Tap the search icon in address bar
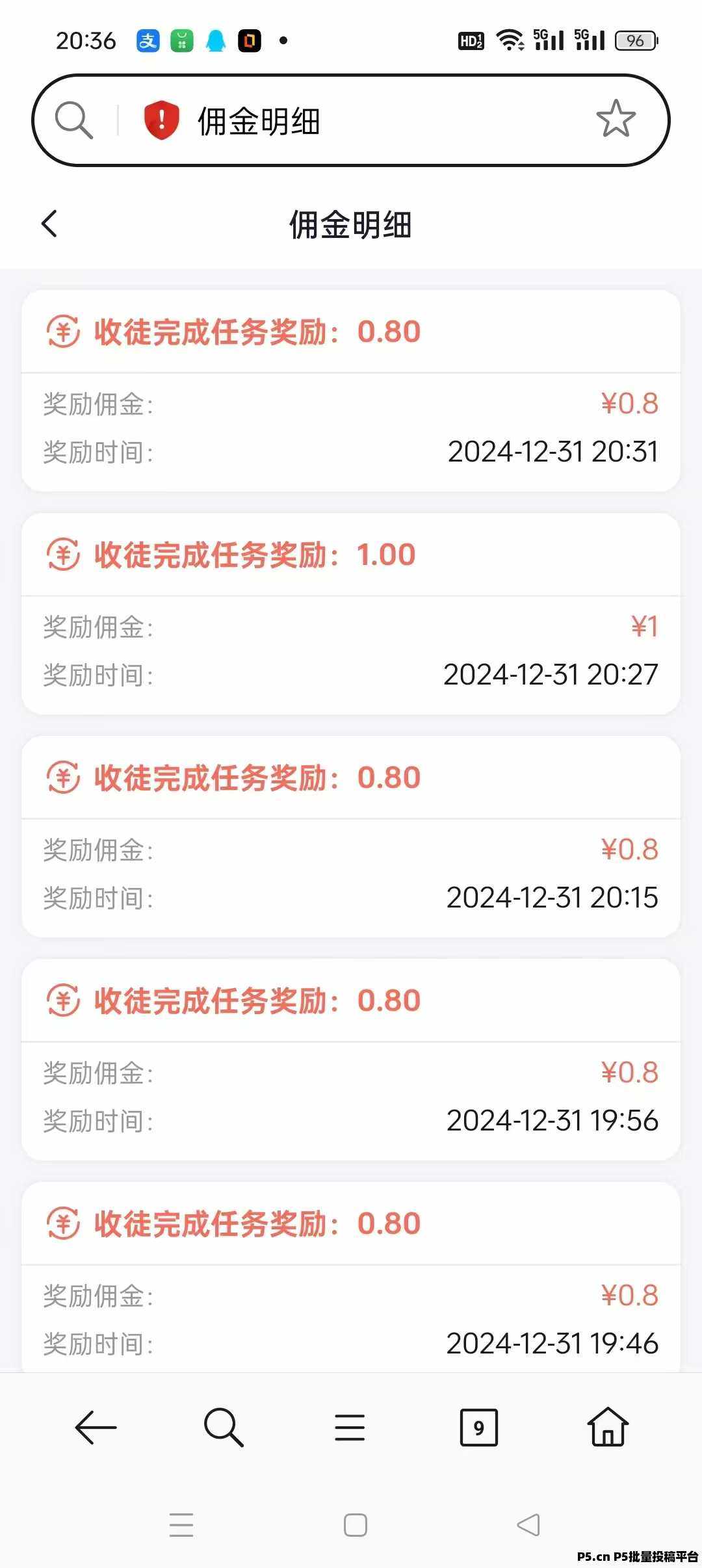The image size is (702, 1568). pyautogui.click(x=73, y=120)
